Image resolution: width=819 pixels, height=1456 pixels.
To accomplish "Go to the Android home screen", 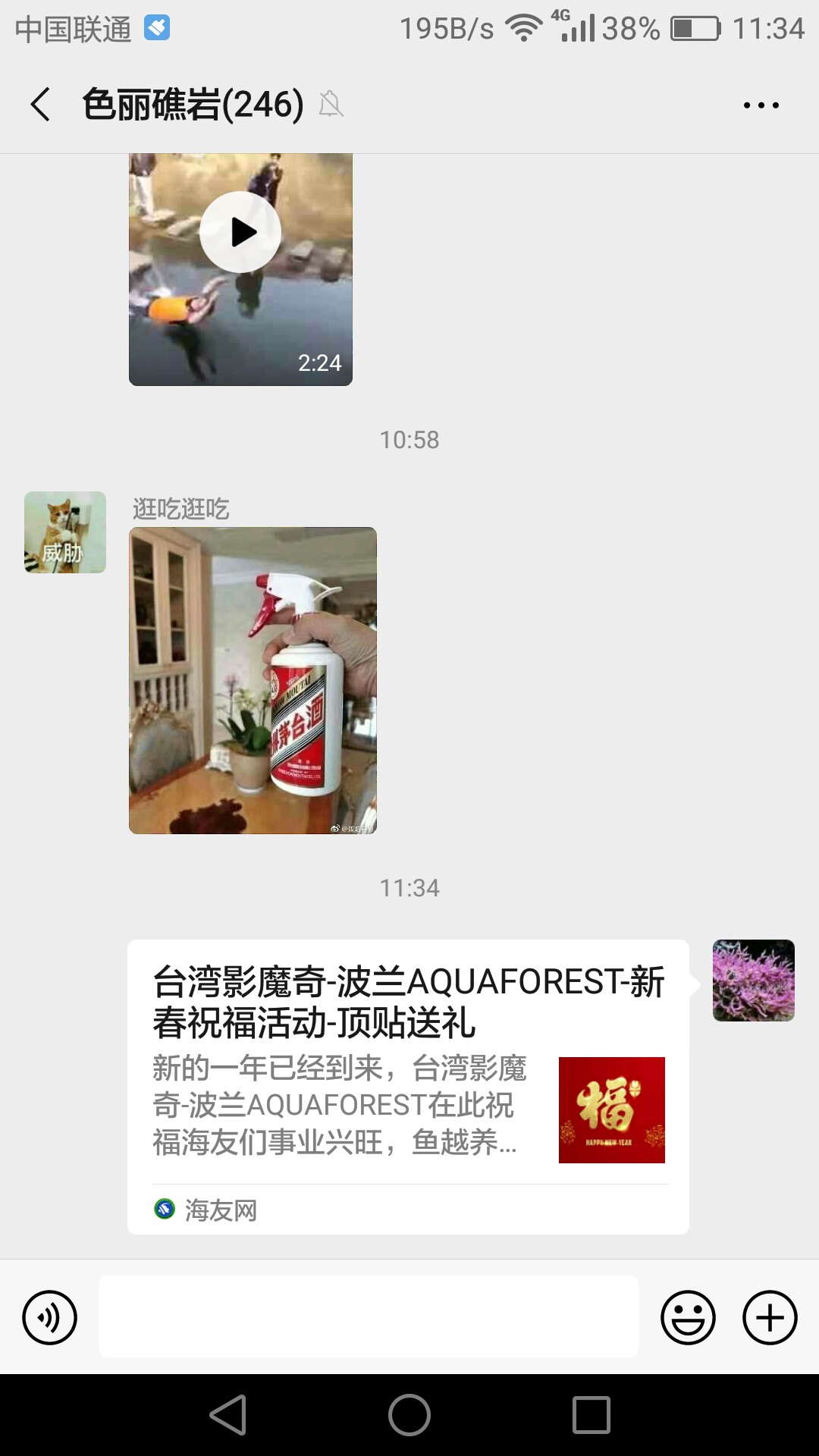I will point(409,1415).
